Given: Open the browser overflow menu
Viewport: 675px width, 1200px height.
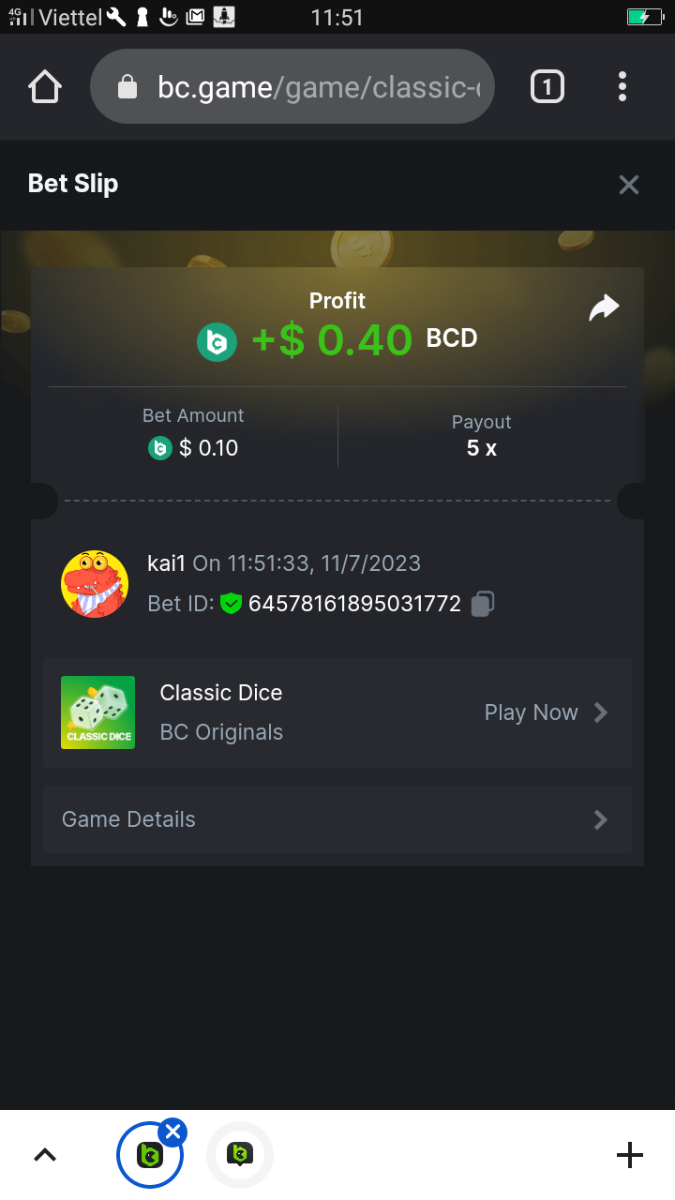Looking at the screenshot, I should pyautogui.click(x=622, y=87).
